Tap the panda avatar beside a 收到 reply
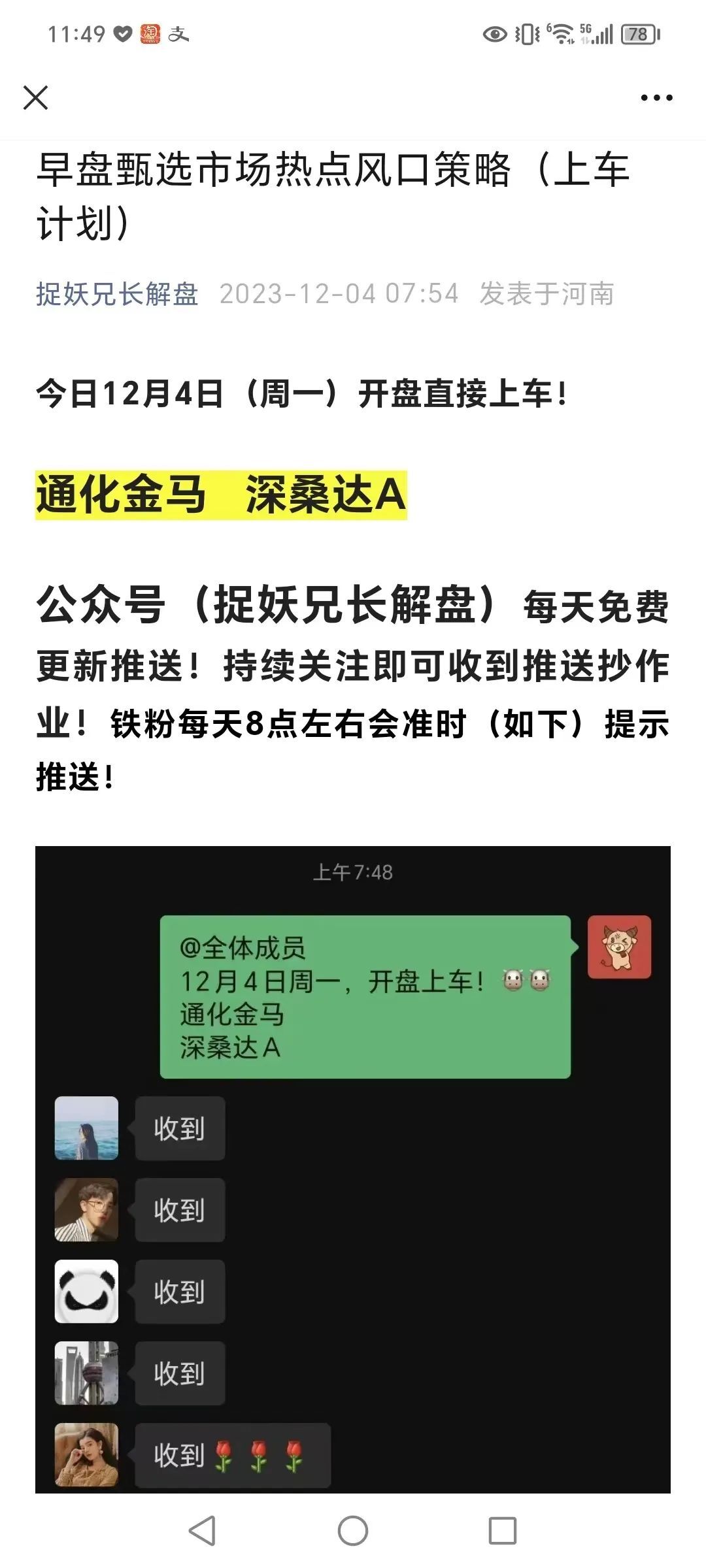The width and height of the screenshot is (706, 1568). (87, 1292)
